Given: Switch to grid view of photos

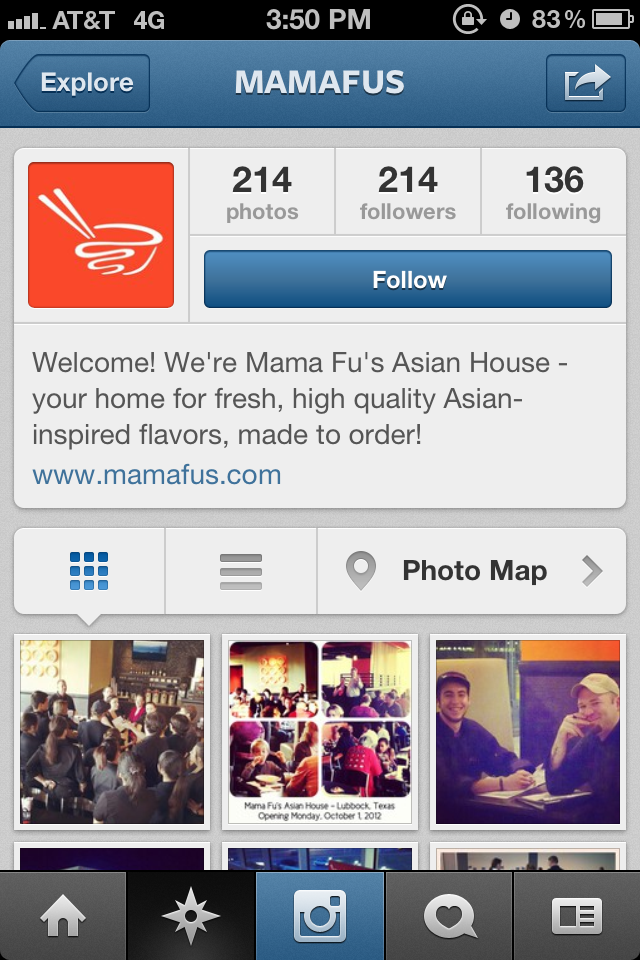Looking at the screenshot, I should pos(89,571).
